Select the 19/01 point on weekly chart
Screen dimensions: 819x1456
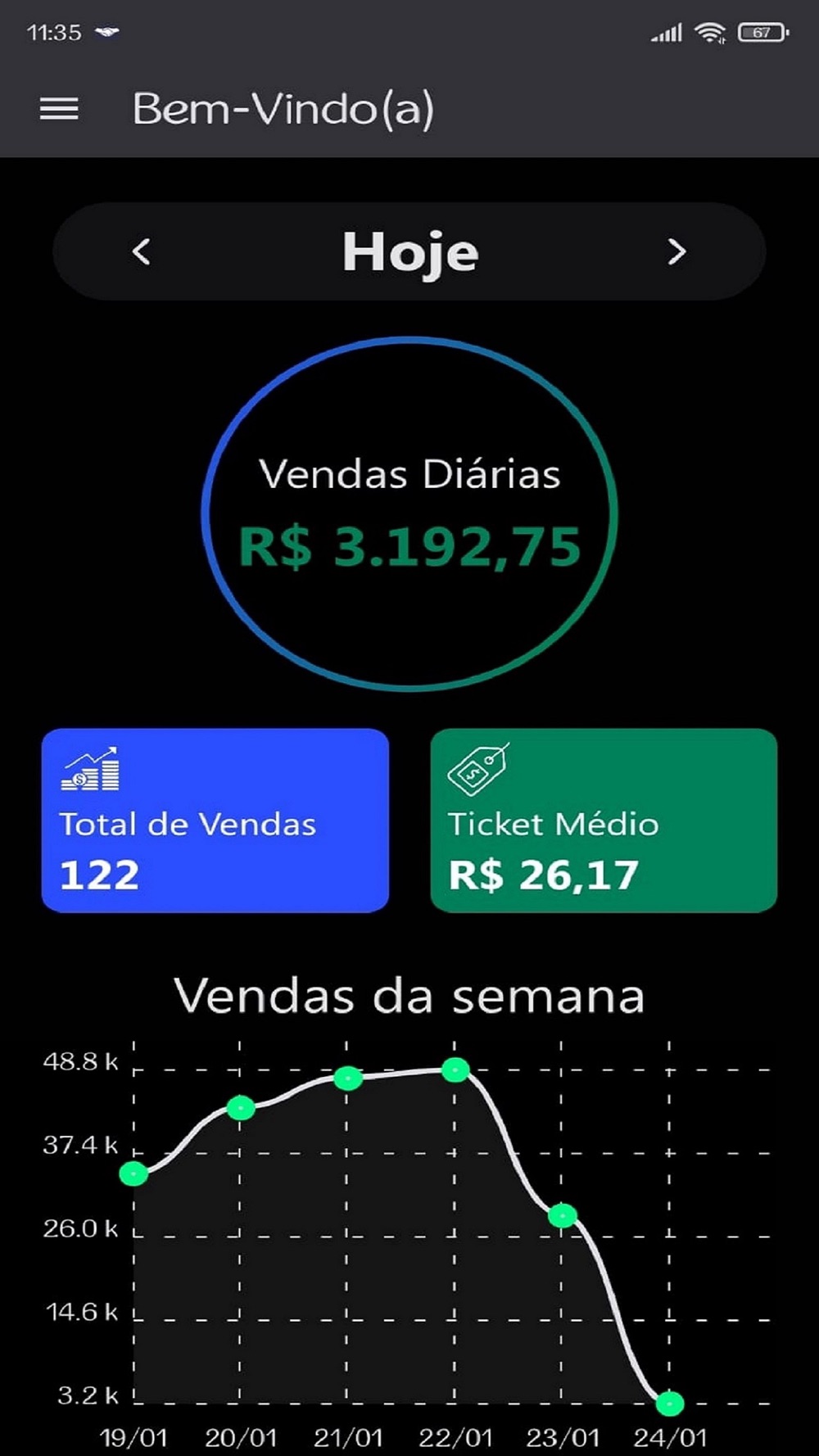coord(133,1173)
